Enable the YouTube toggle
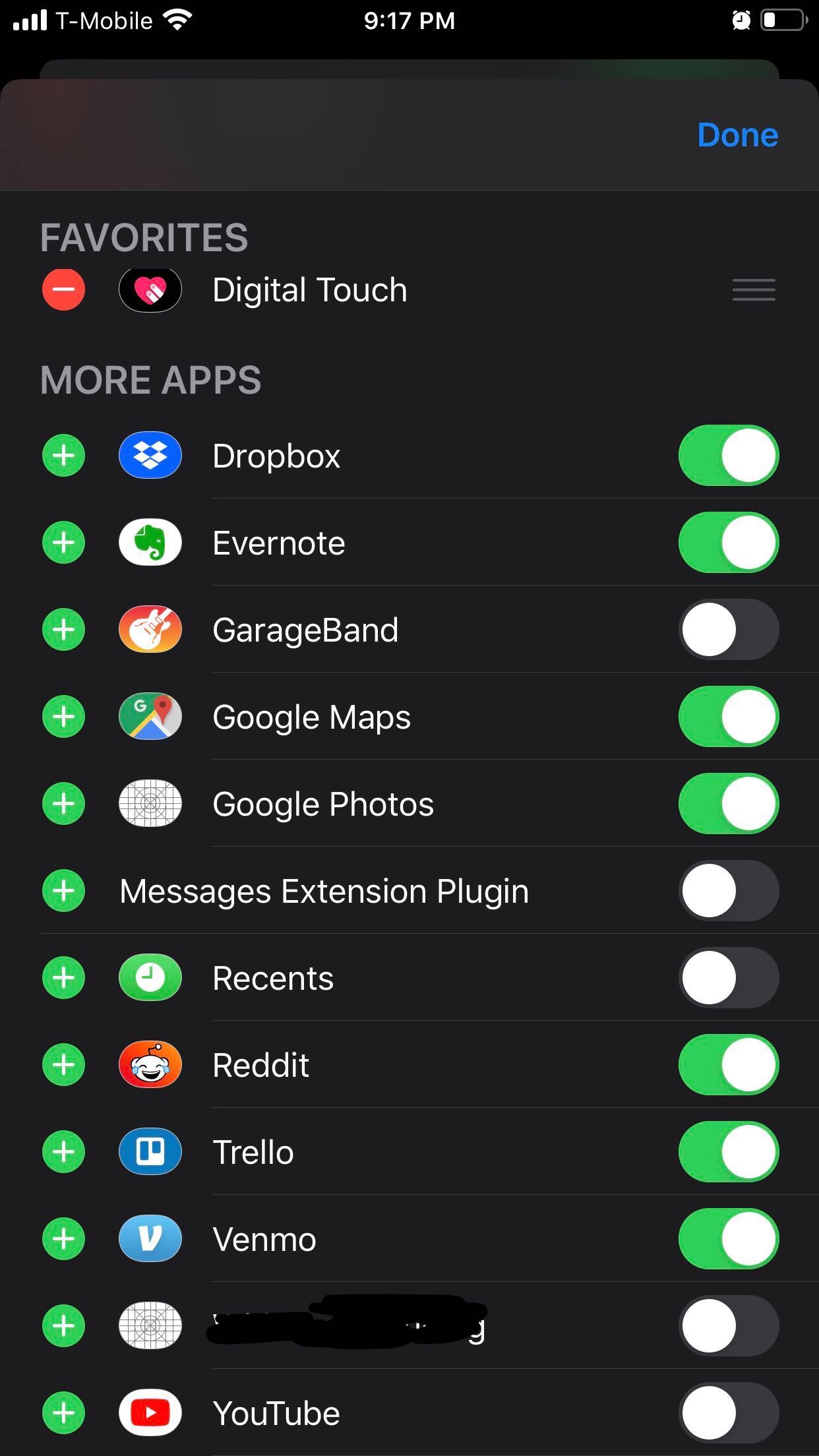 tap(728, 1413)
